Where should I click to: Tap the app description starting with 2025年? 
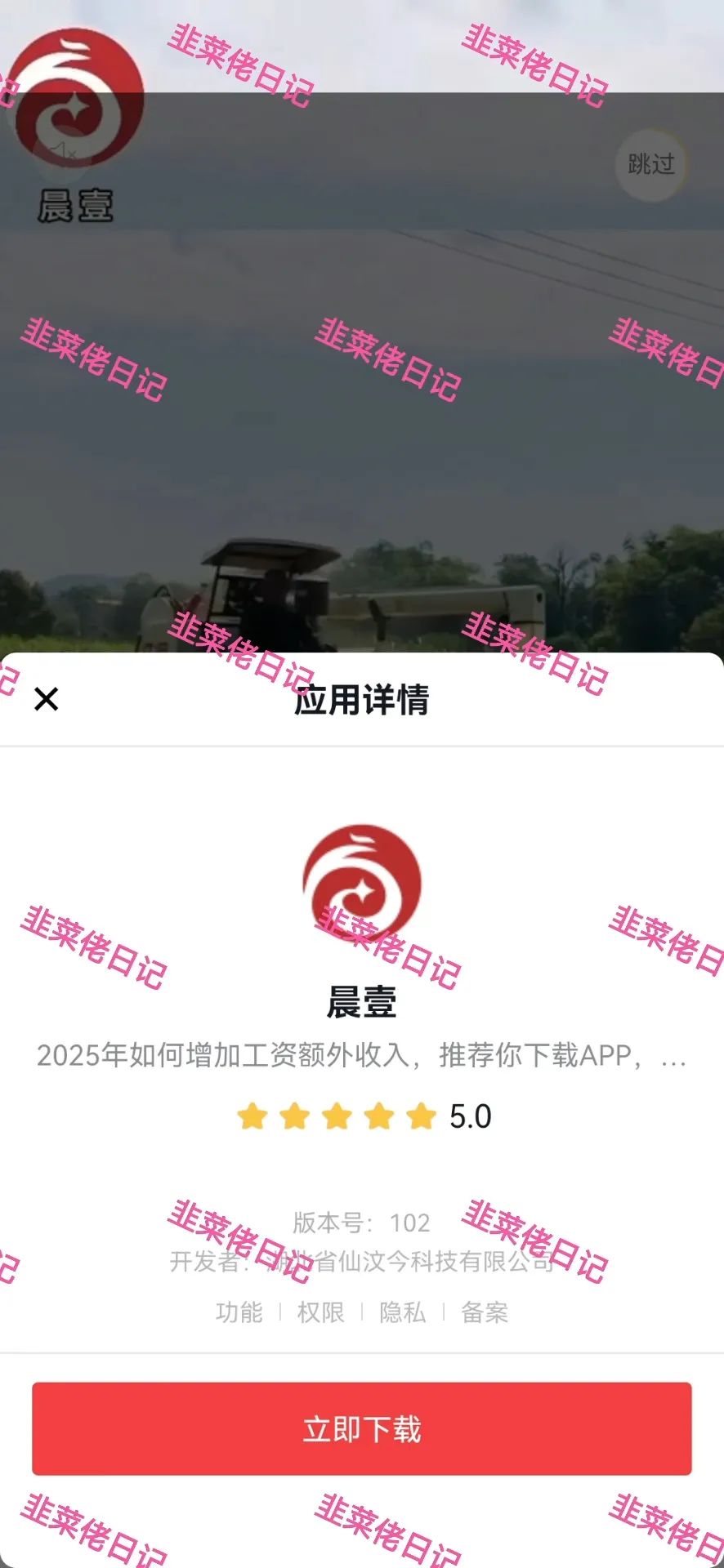coord(362,1058)
